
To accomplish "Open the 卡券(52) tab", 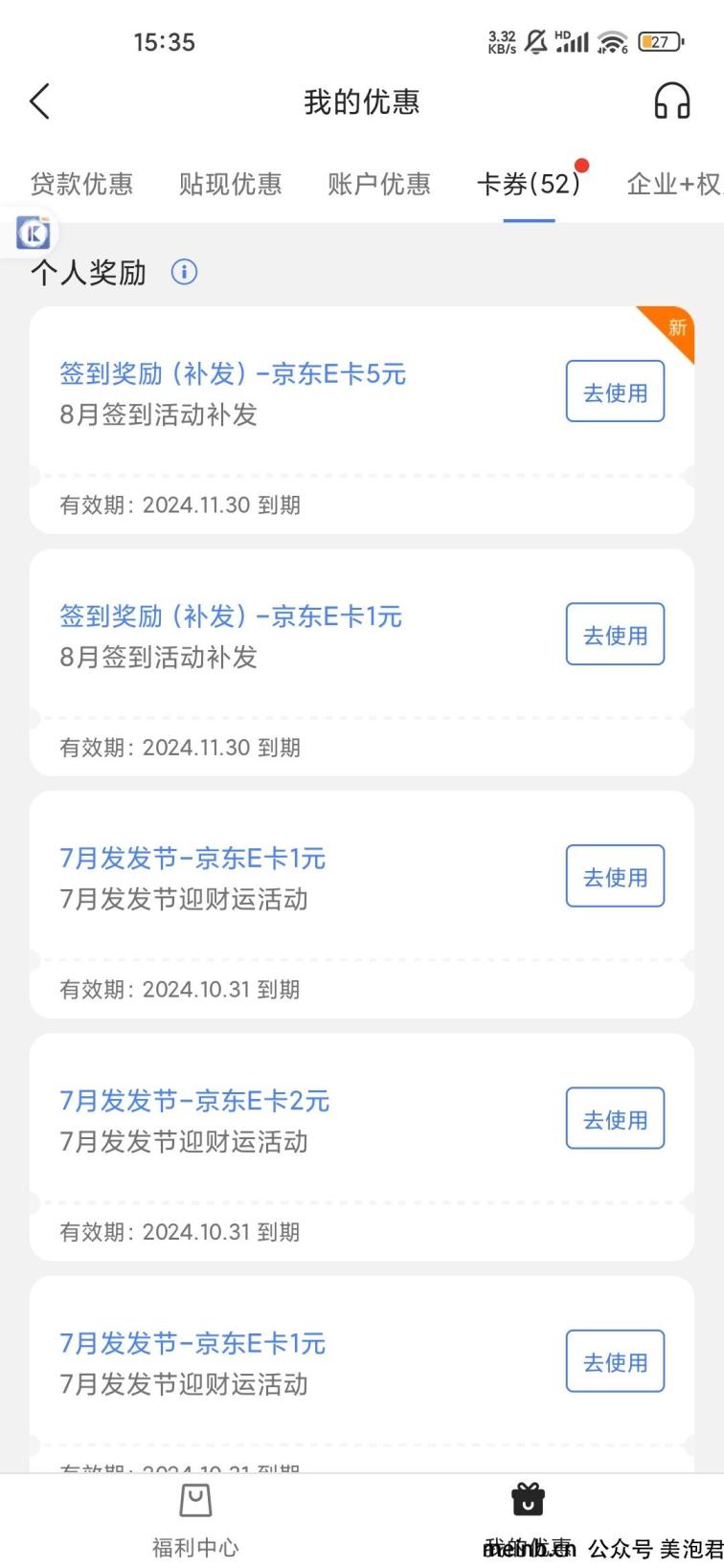I will tap(529, 184).
